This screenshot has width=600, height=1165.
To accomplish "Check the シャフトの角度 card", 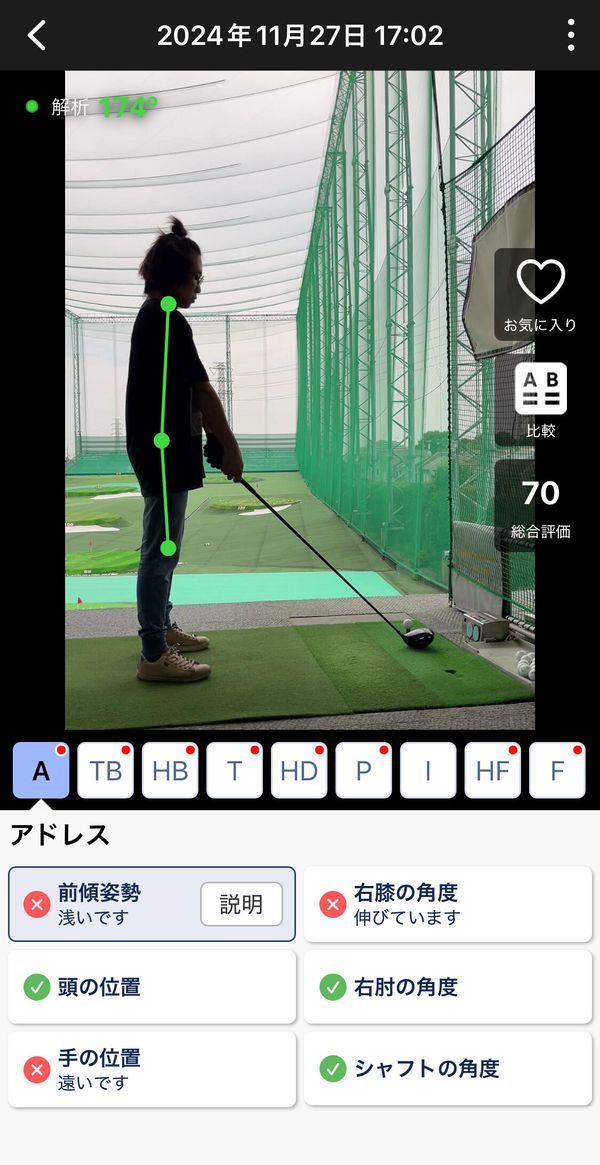I will [x=448, y=1068].
